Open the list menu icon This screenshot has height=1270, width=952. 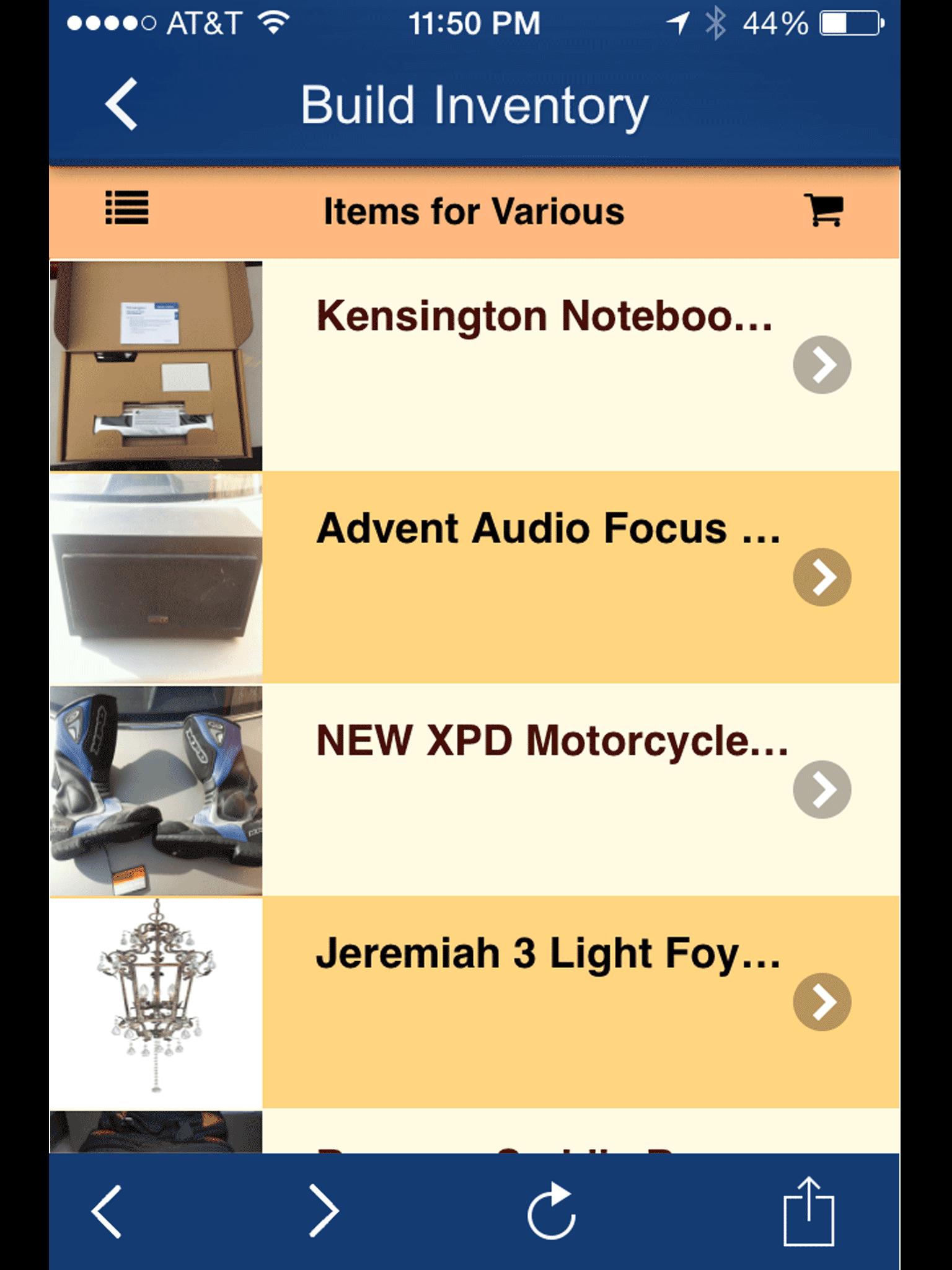(x=126, y=208)
